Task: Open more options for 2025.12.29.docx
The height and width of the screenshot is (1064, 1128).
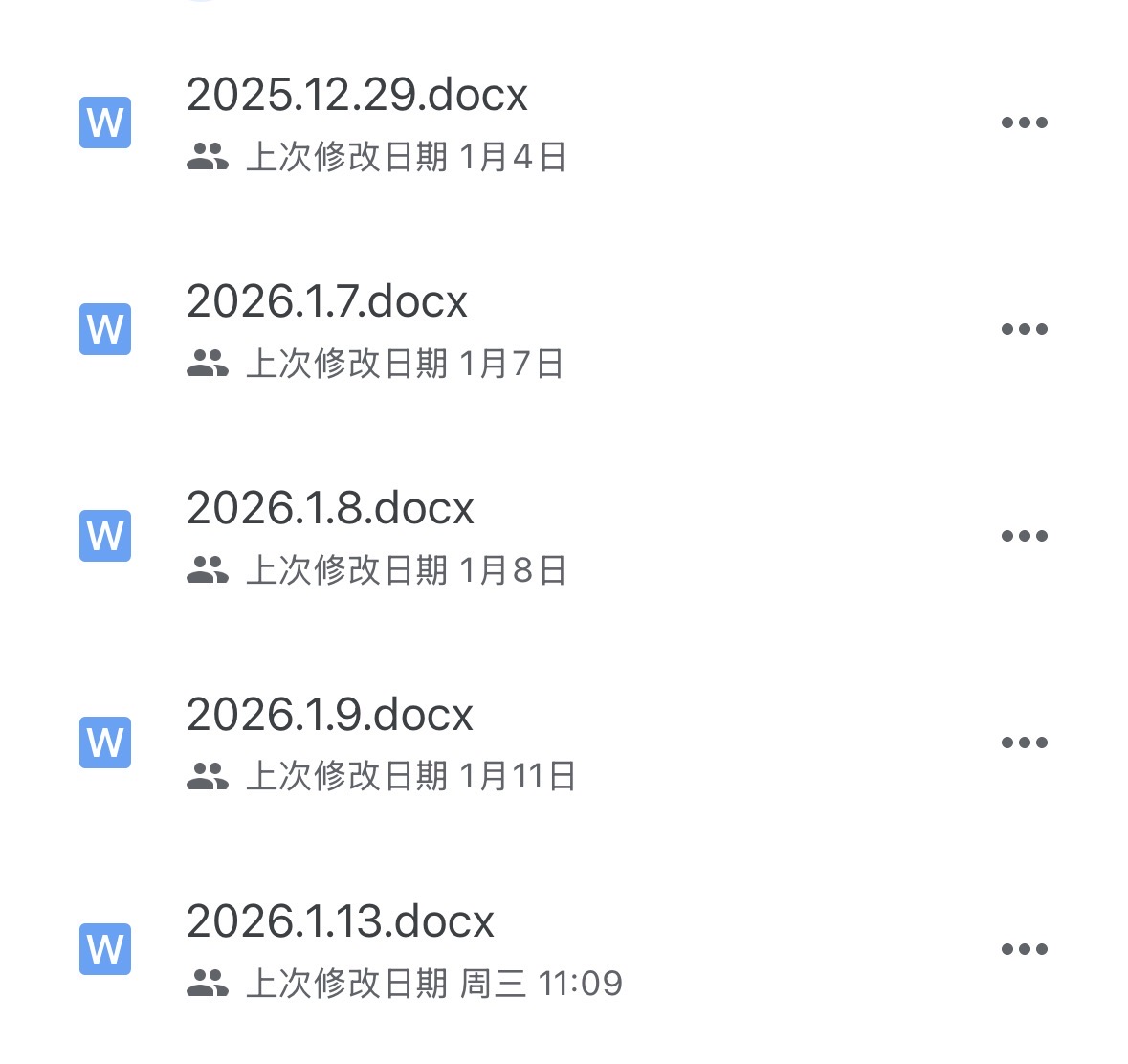Action: 1024,122
